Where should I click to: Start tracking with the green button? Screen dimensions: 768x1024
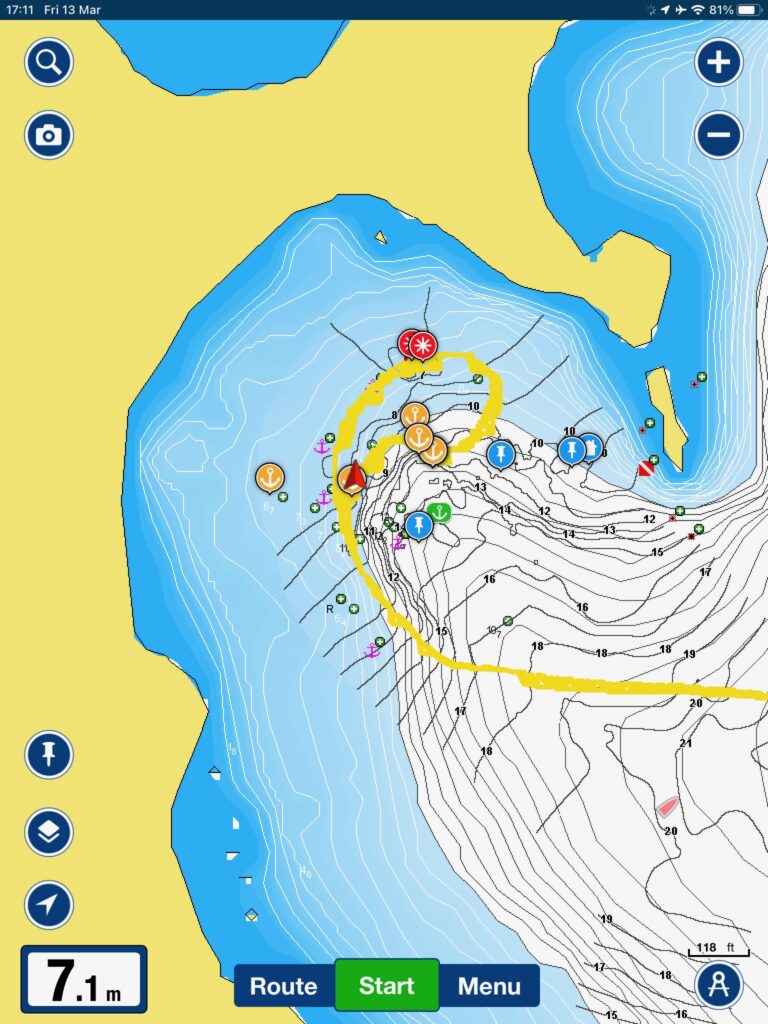click(x=386, y=986)
